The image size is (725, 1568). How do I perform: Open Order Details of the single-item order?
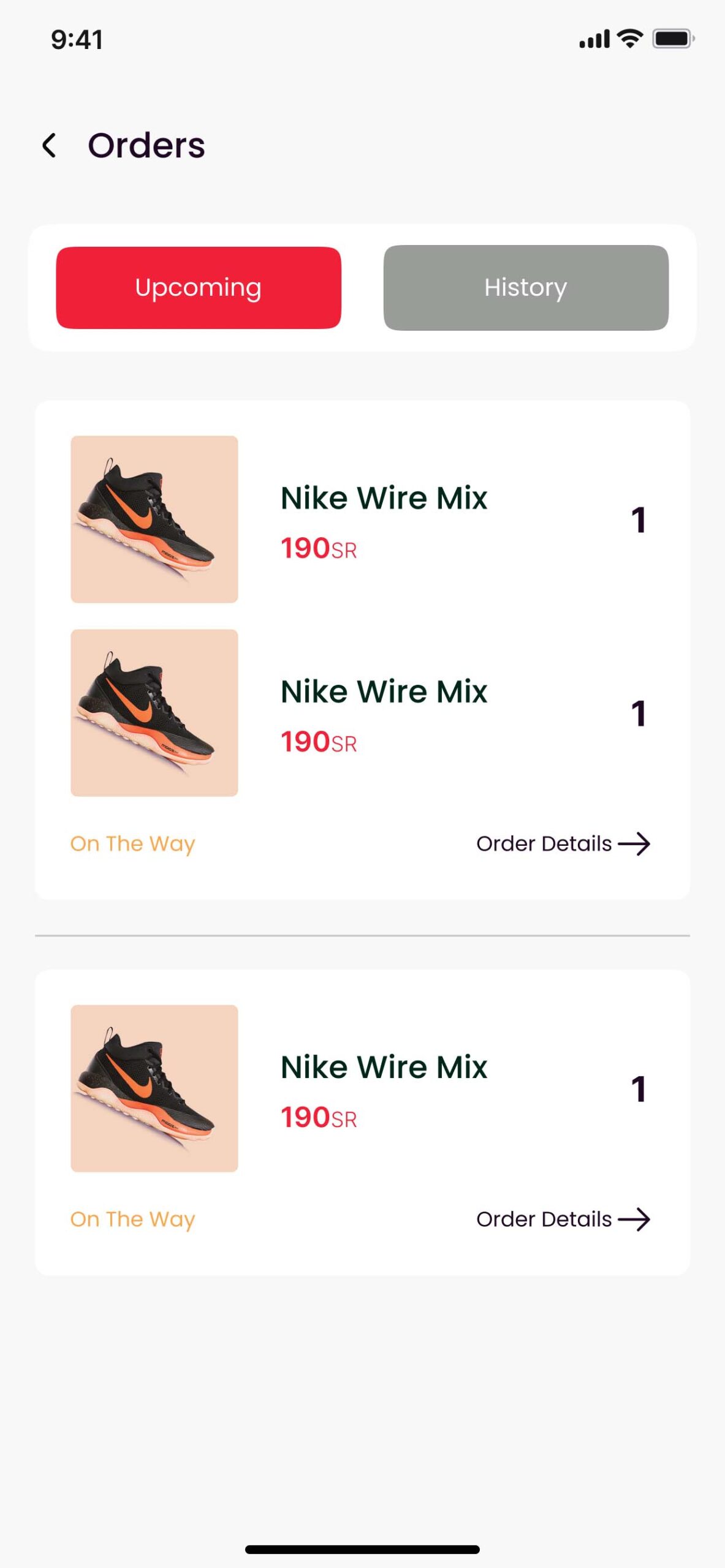coord(563,1219)
